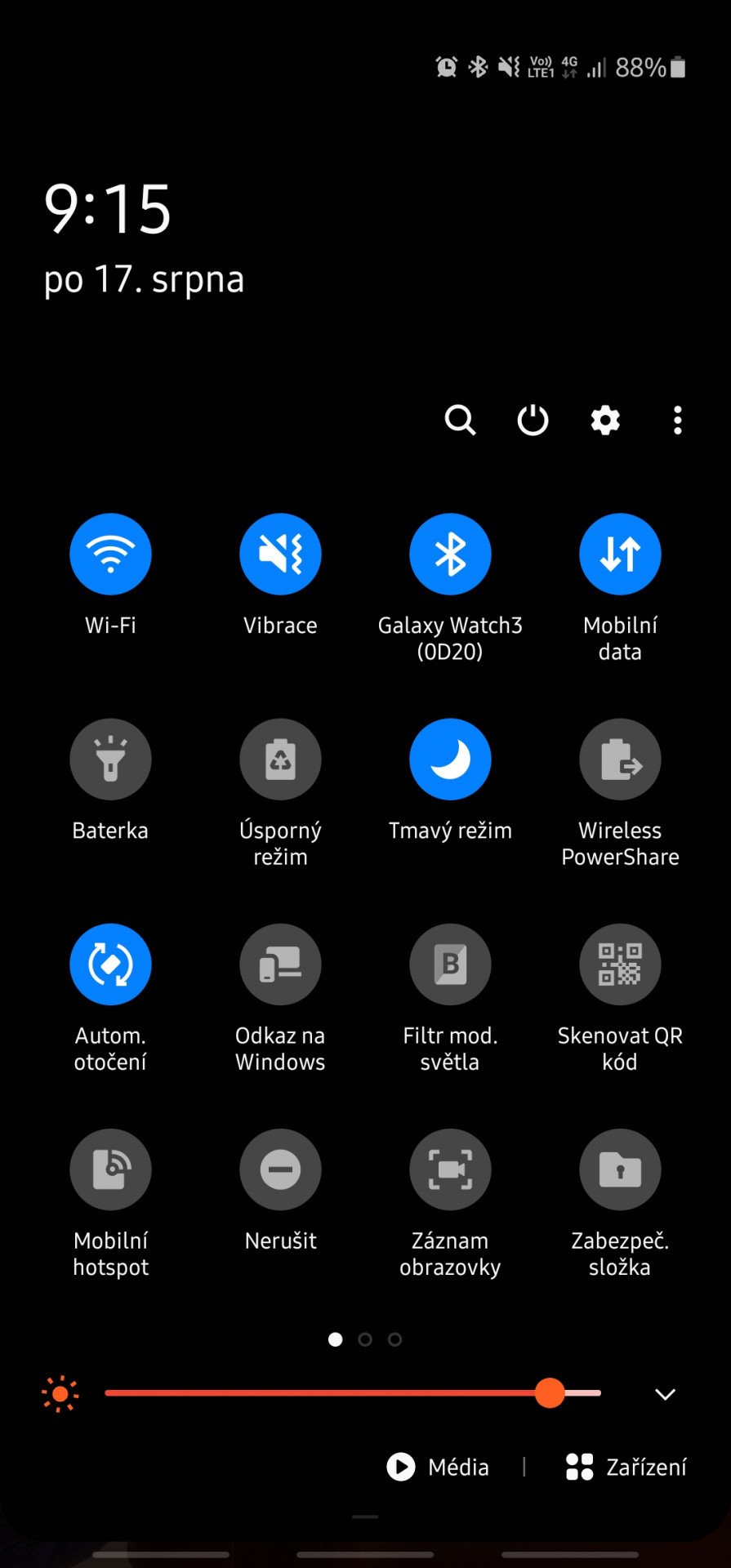Viewport: 731px width, 1568px height.
Task: Turn on Filtr mod. světla
Action: tap(450, 964)
